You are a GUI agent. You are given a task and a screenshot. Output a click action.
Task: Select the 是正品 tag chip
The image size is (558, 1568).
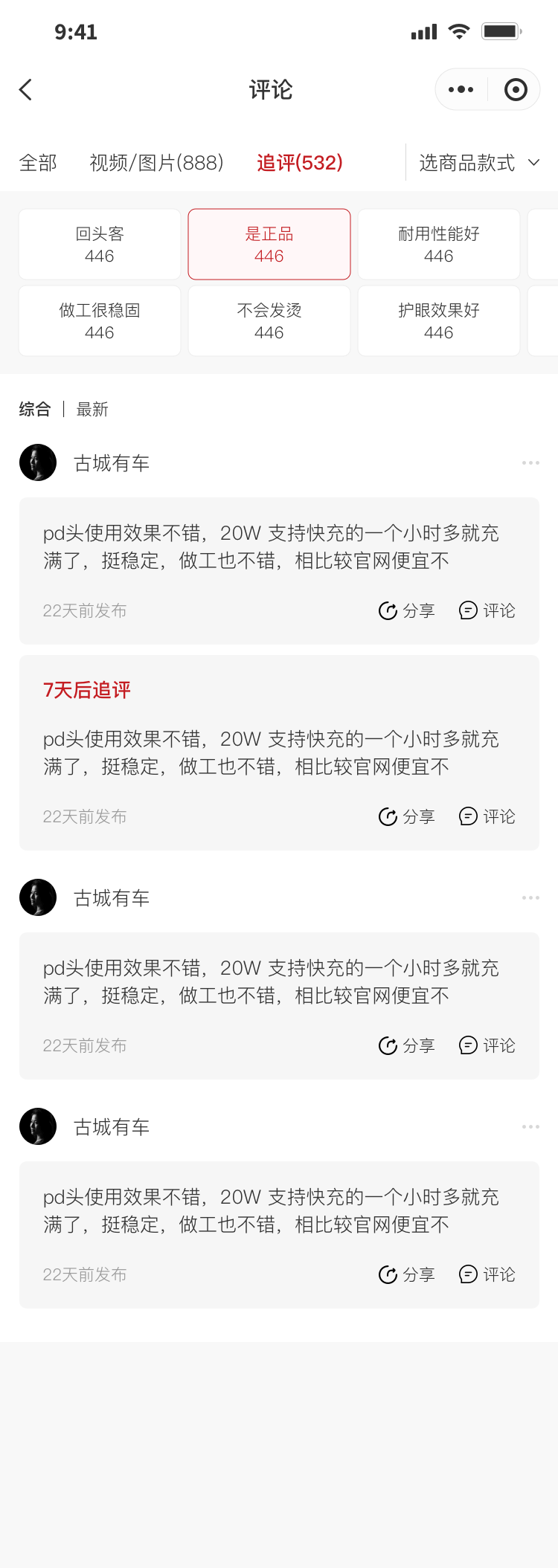[269, 245]
